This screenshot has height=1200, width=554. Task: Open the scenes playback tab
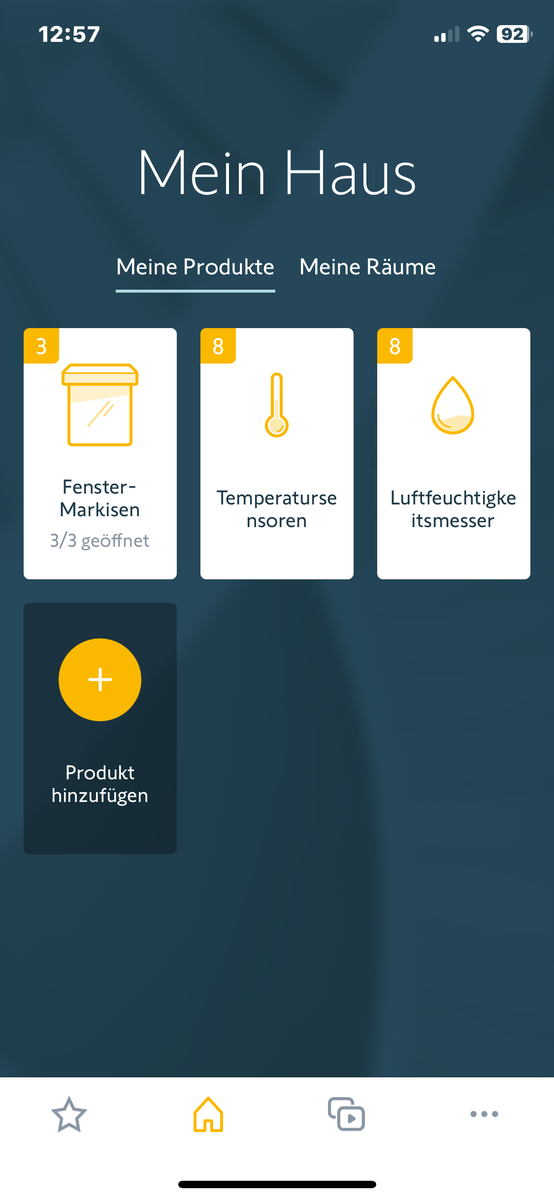pos(346,1114)
